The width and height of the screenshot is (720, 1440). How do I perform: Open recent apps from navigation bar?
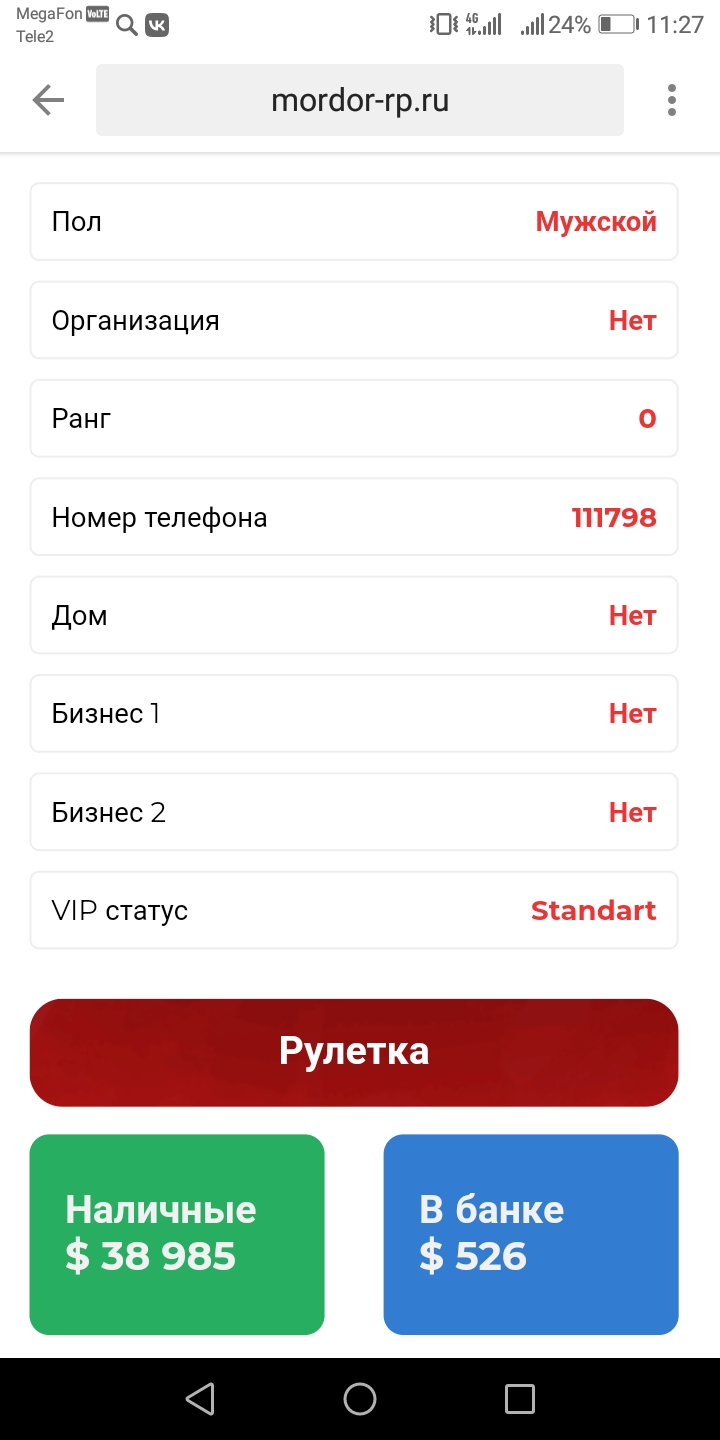click(520, 1399)
